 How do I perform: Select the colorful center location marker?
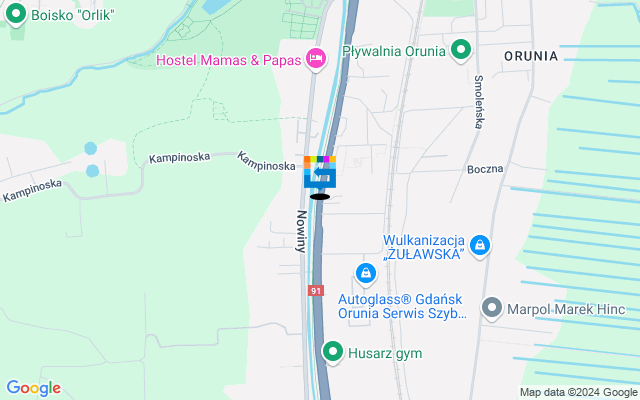[x=320, y=173]
